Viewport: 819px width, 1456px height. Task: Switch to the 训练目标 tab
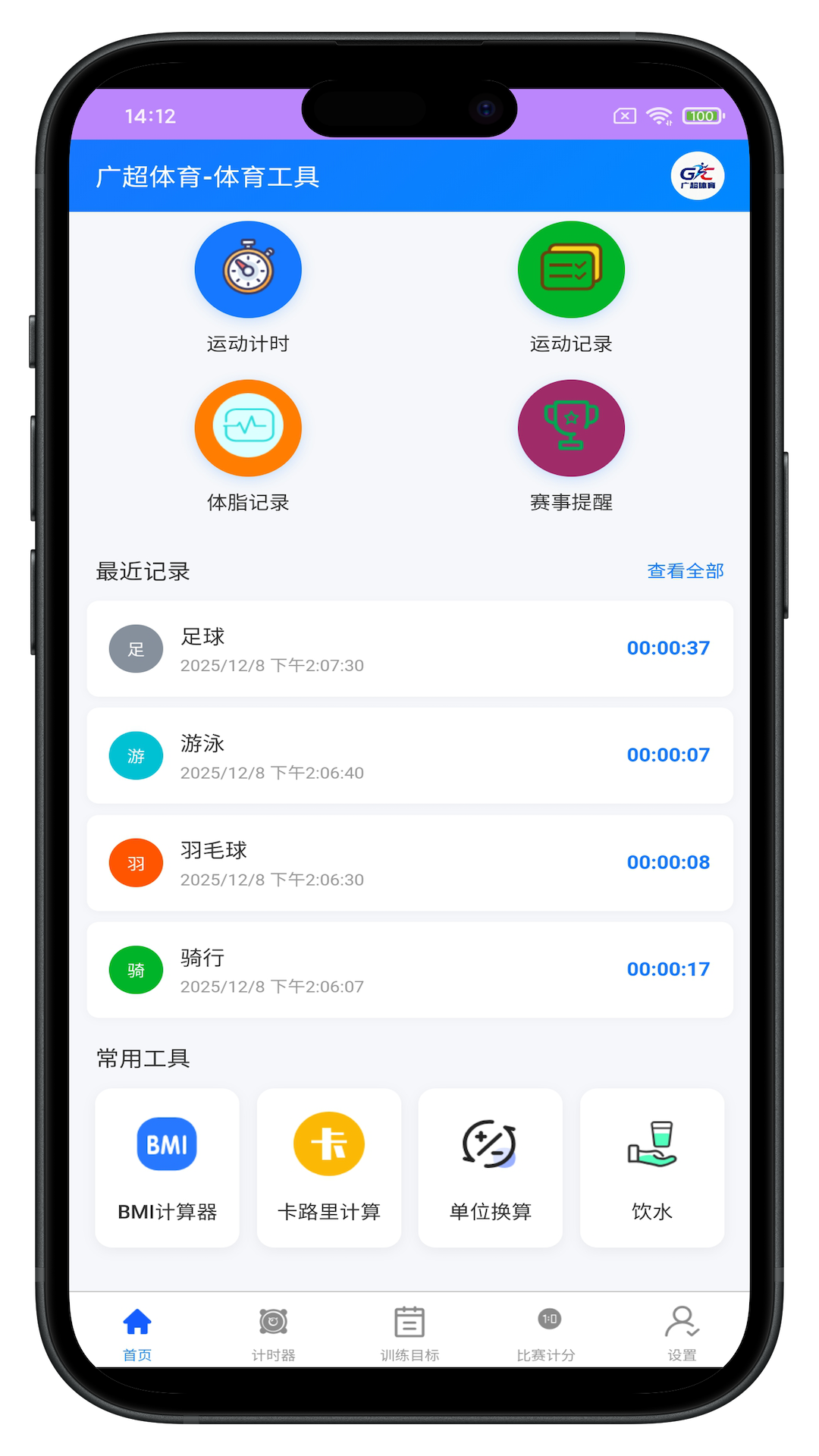409,1333
